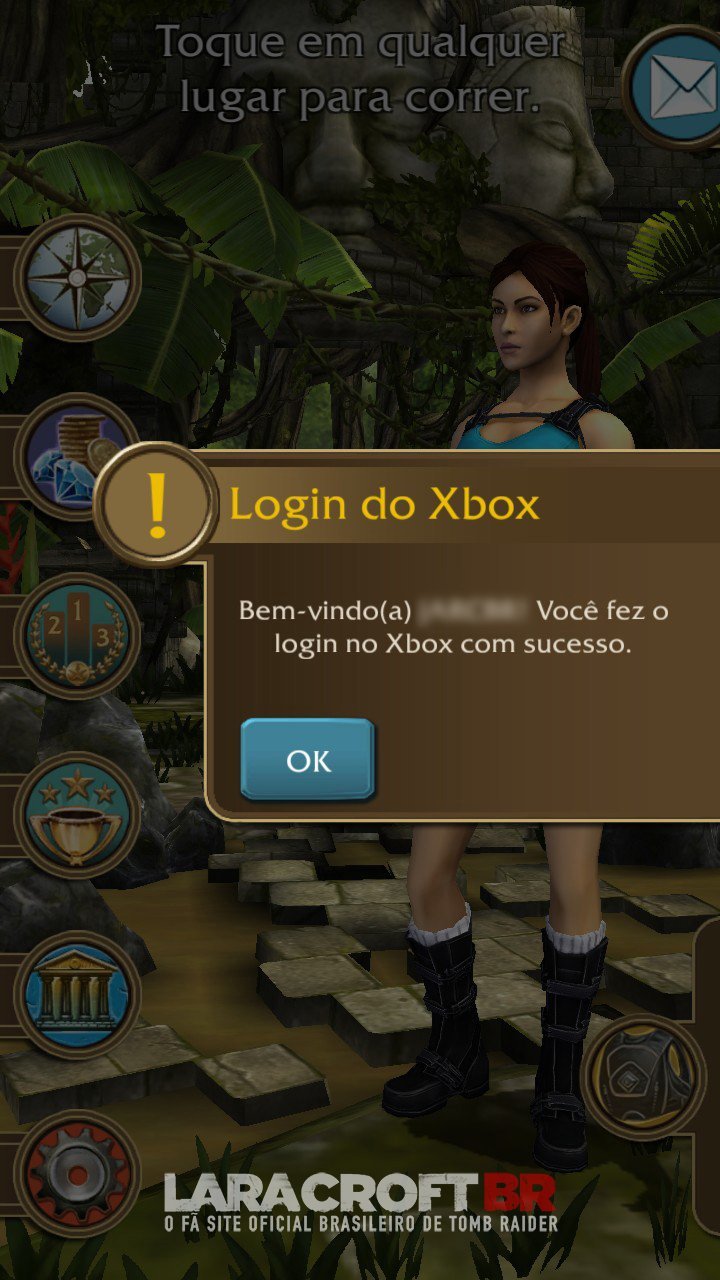
Task: Open the compass map icon
Action: 77,277
